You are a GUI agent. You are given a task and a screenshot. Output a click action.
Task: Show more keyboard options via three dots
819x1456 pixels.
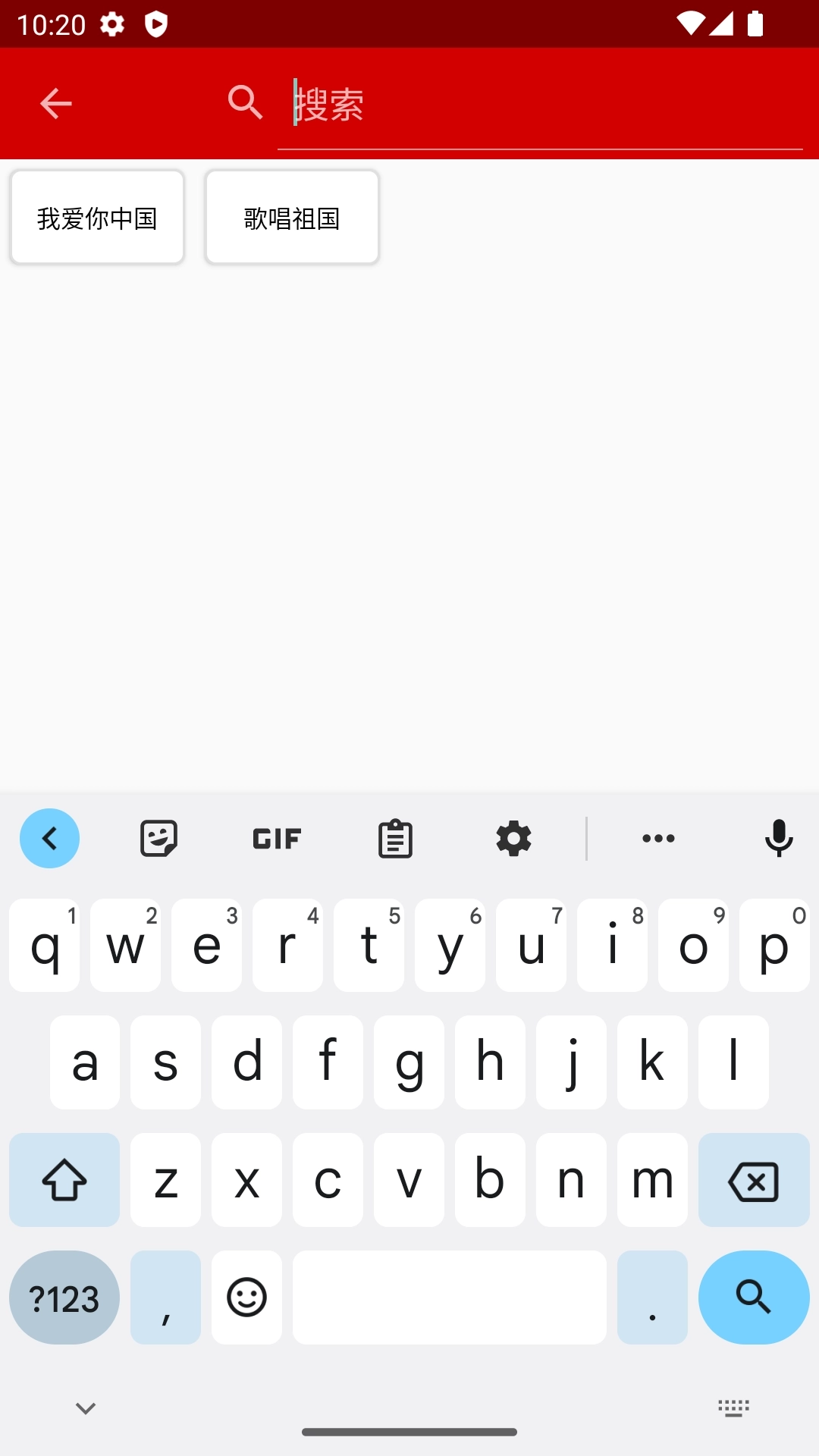click(658, 839)
